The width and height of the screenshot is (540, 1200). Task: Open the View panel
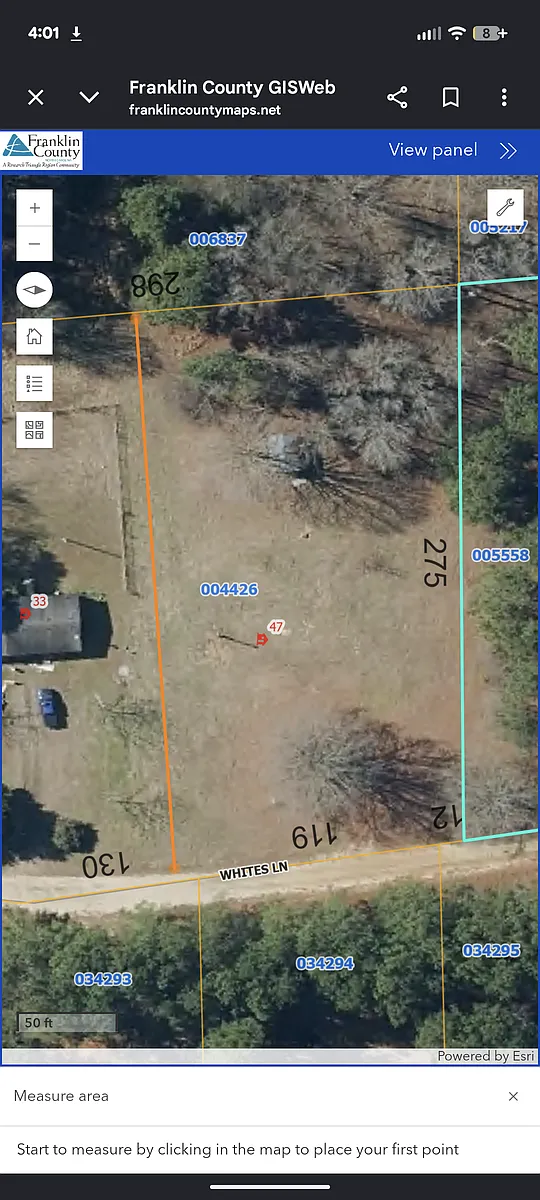point(453,150)
